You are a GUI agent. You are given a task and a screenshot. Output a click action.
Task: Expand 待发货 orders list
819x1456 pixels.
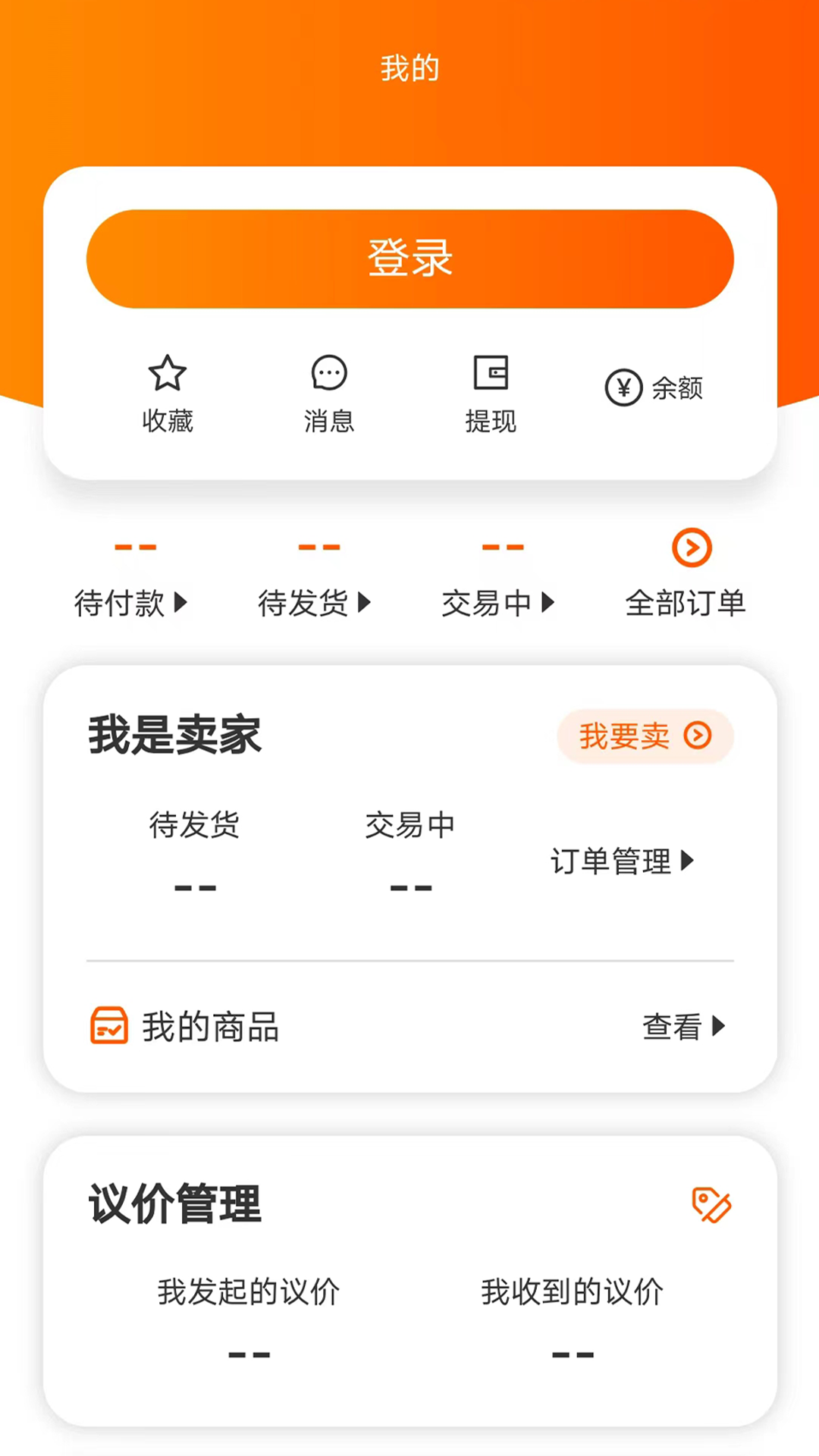pos(315,604)
